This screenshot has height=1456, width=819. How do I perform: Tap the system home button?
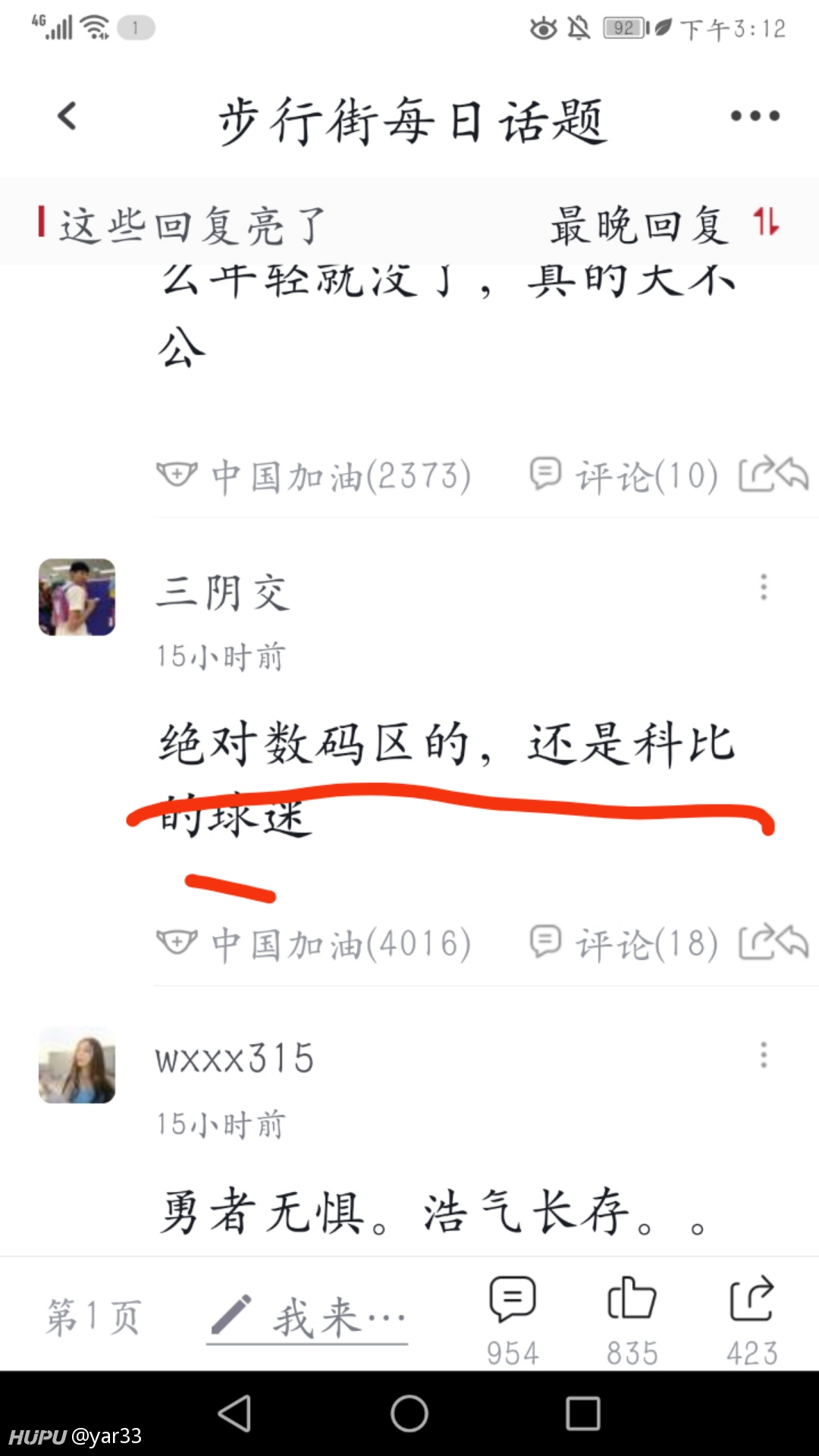click(409, 1414)
